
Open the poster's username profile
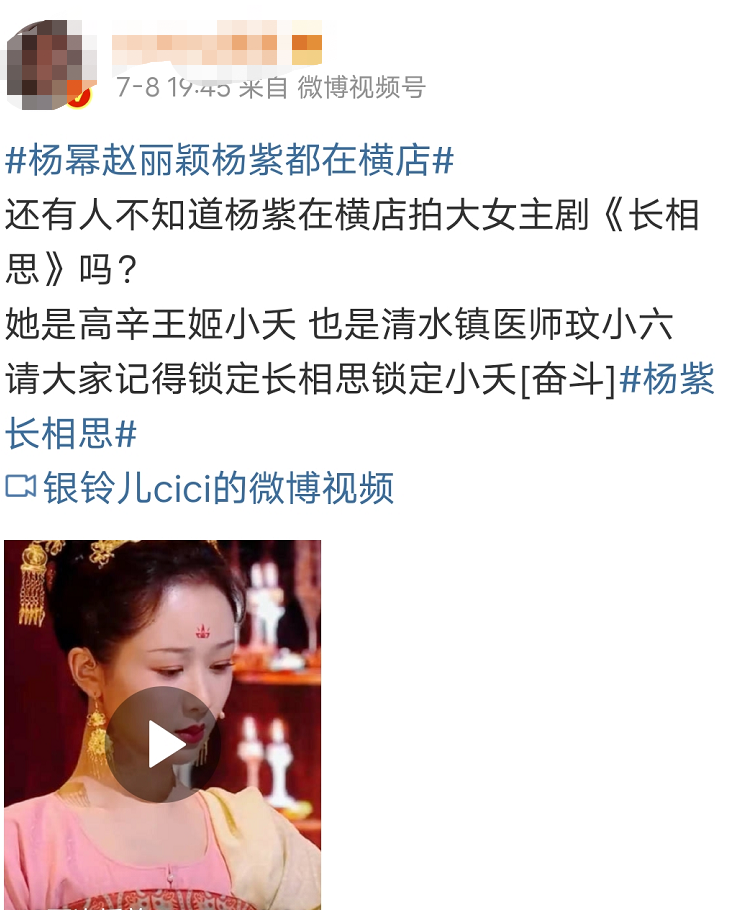click(x=216, y=44)
